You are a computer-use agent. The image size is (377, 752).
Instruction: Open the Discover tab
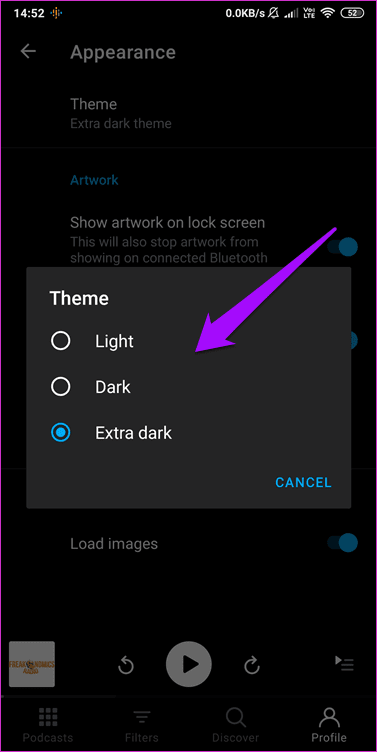[x=236, y=725]
